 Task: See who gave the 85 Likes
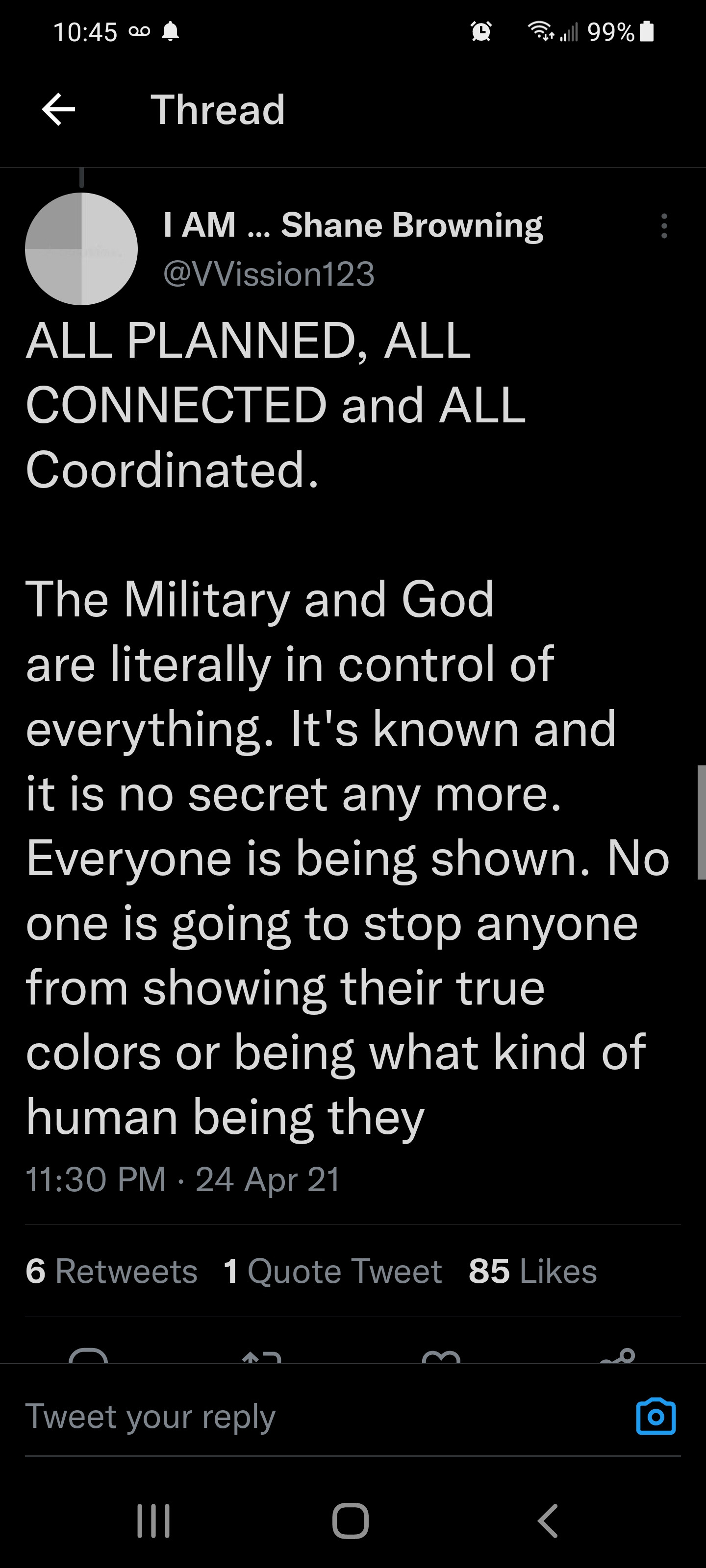pyautogui.click(x=532, y=1272)
